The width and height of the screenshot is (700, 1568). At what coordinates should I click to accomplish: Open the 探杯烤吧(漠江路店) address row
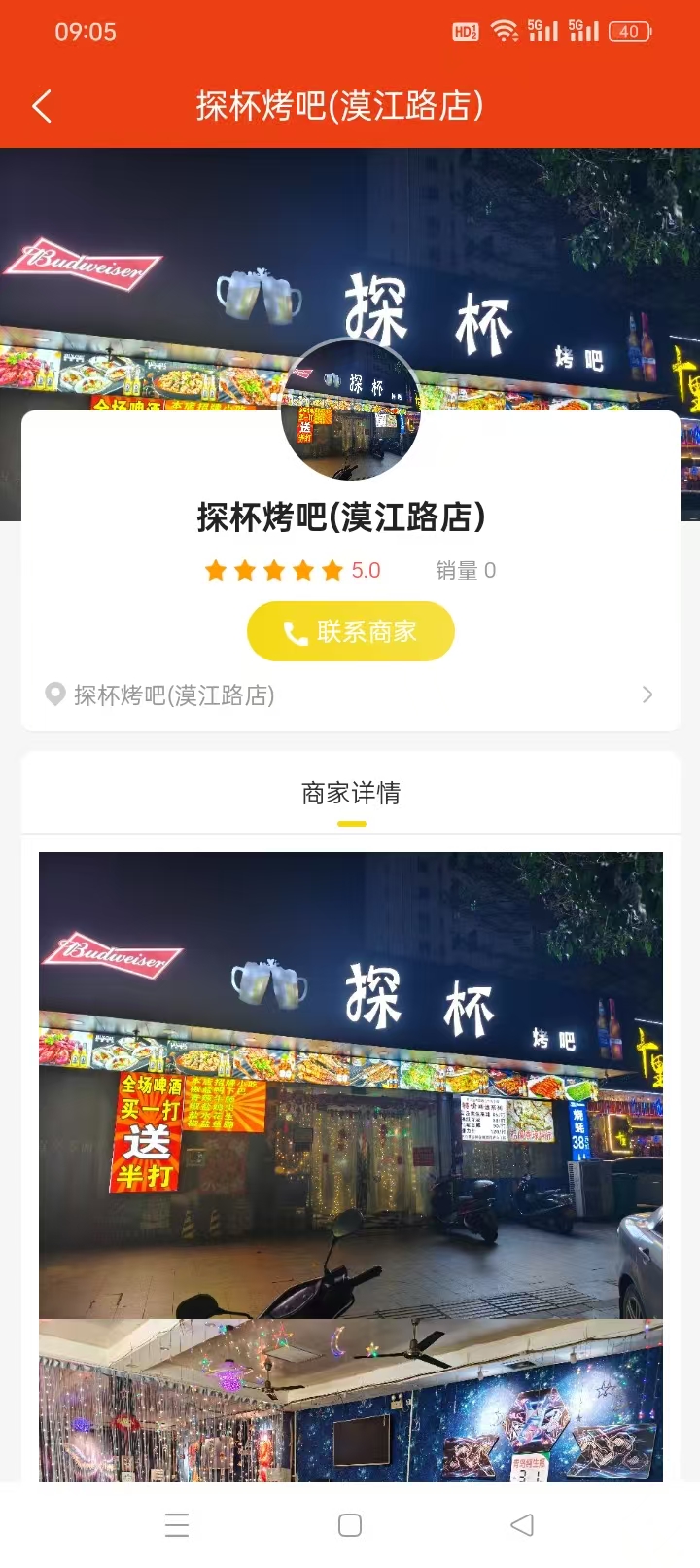[350, 695]
